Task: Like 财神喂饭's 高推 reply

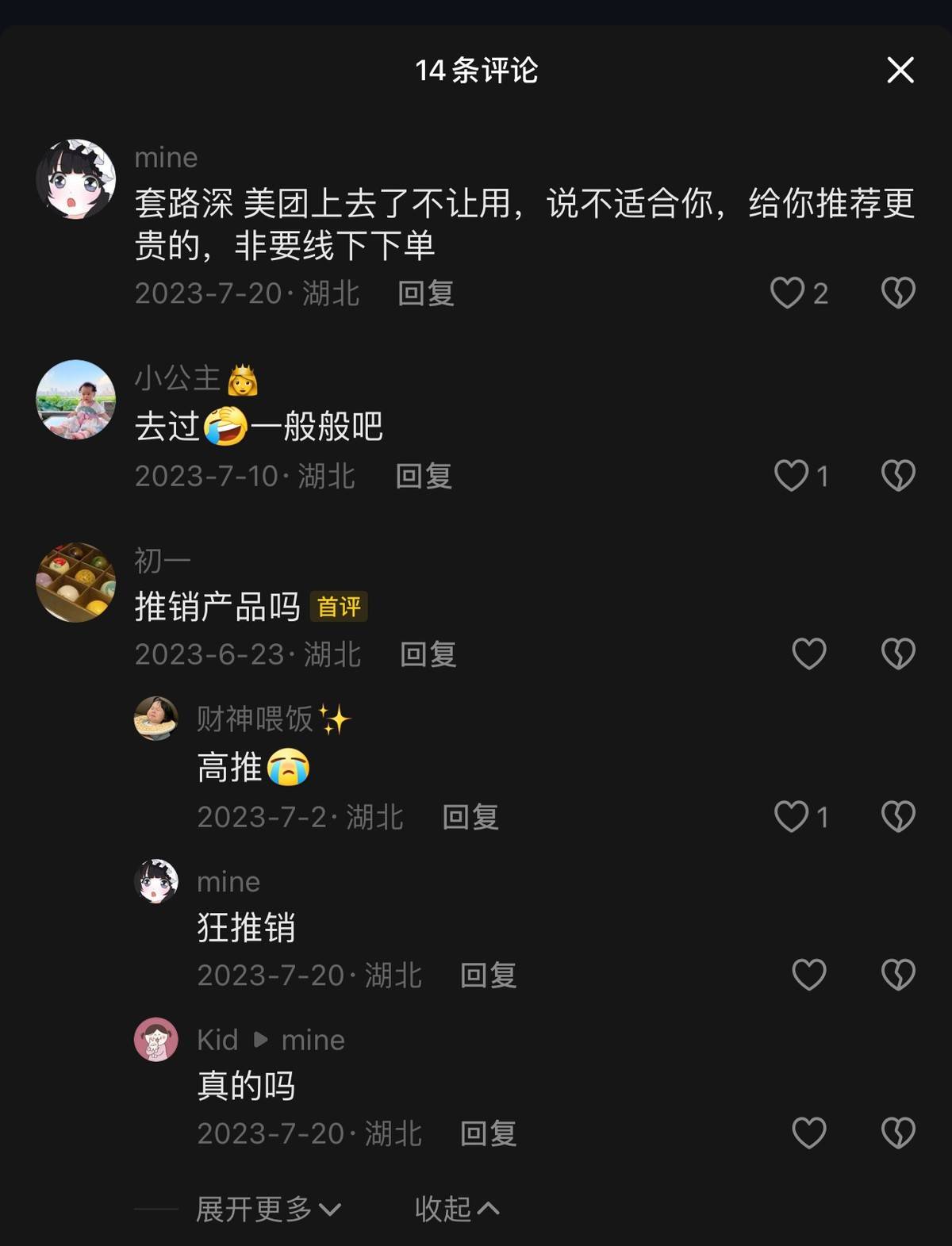Action: 791,816
